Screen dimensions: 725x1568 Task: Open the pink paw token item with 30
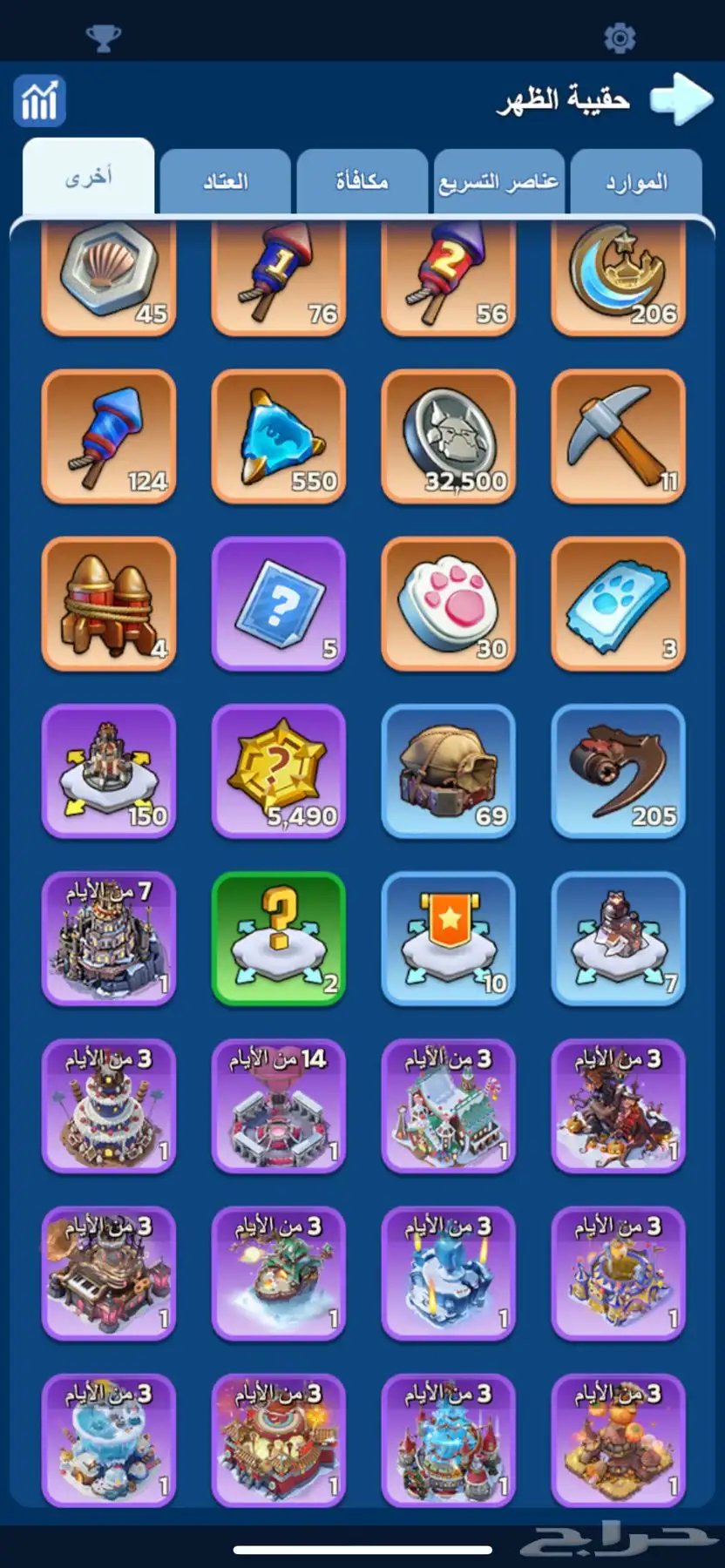click(448, 604)
